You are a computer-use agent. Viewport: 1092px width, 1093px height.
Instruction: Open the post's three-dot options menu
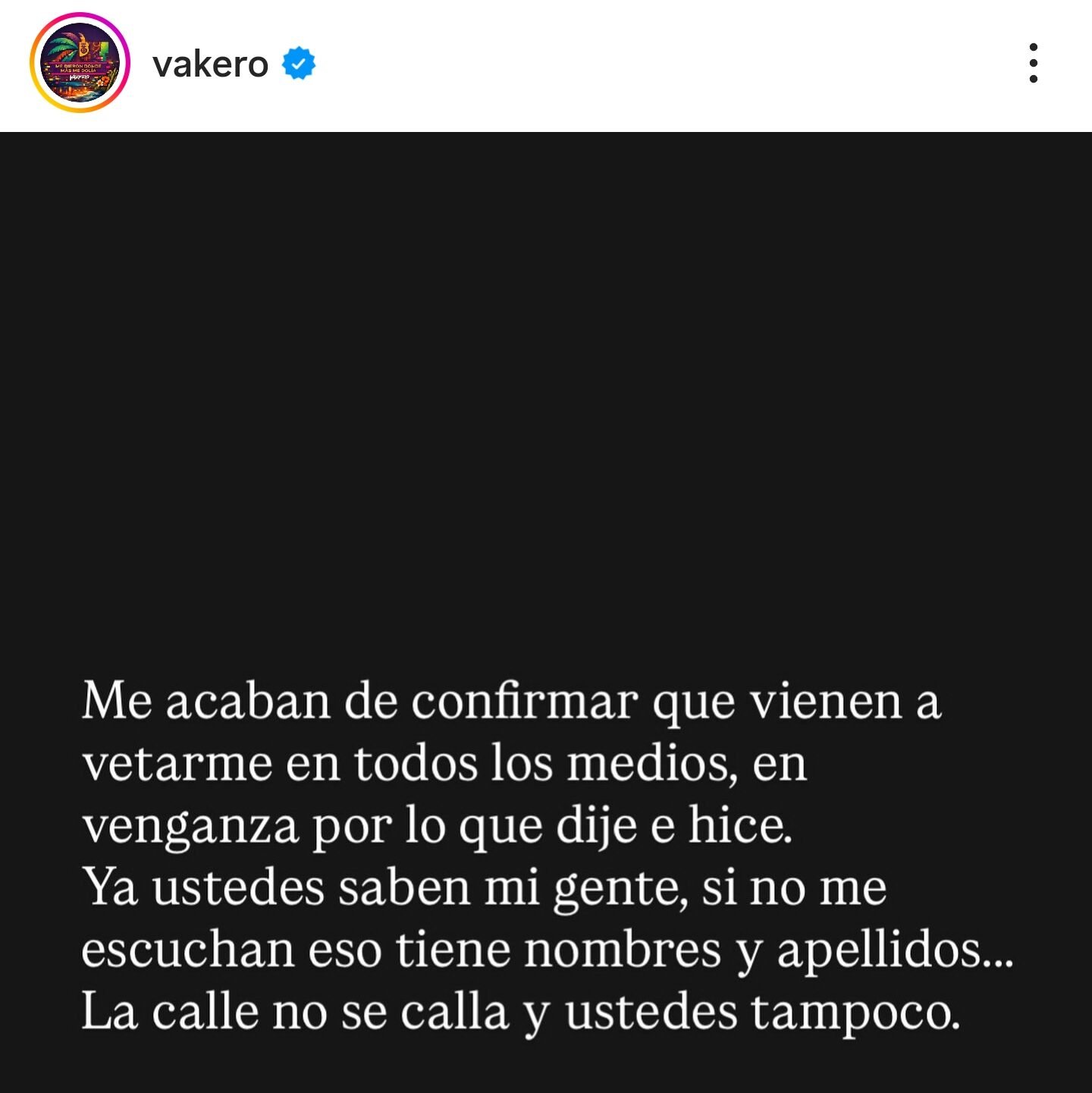pyautogui.click(x=1033, y=63)
